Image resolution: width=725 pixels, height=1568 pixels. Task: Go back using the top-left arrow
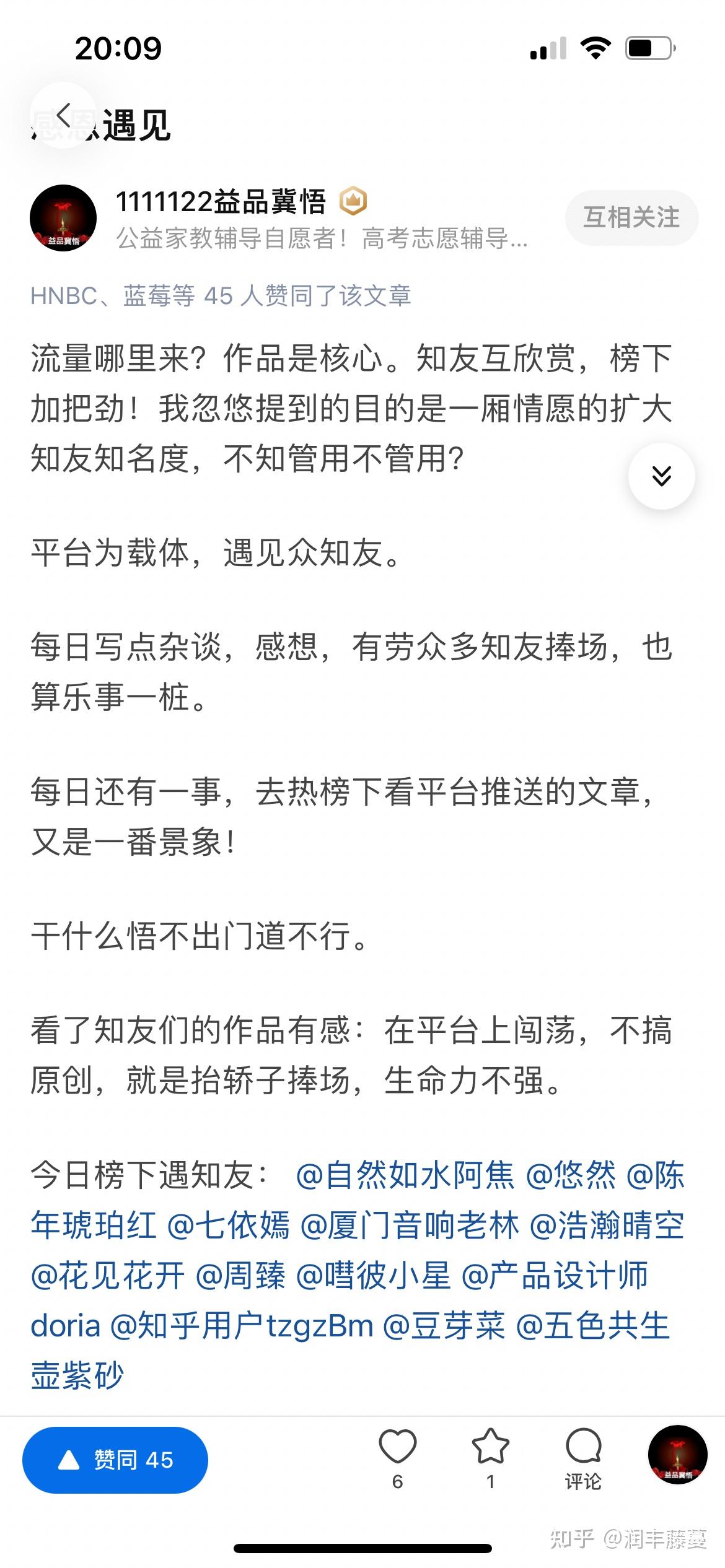click(63, 115)
